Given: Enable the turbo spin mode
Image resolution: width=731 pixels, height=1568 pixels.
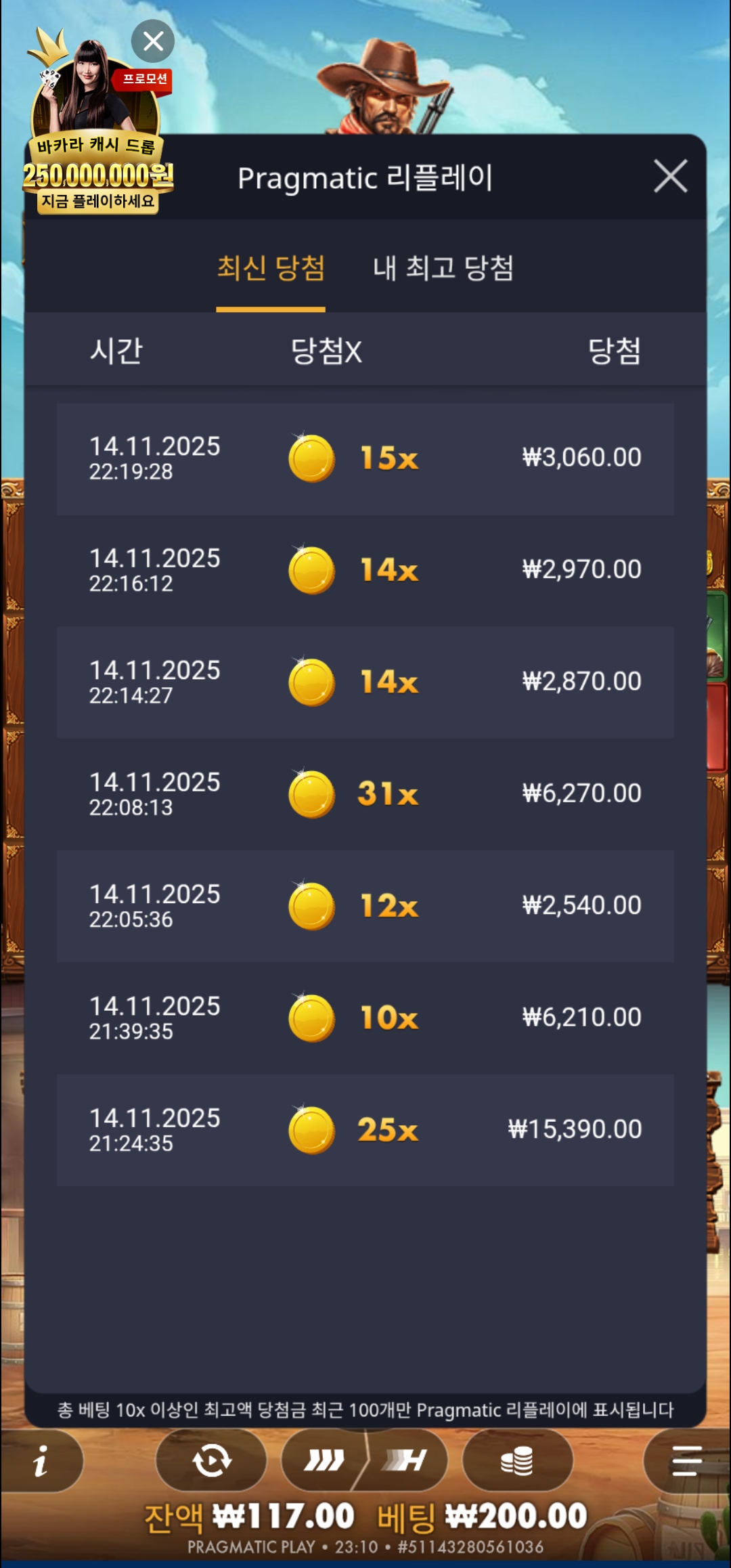Looking at the screenshot, I should 406,1461.
